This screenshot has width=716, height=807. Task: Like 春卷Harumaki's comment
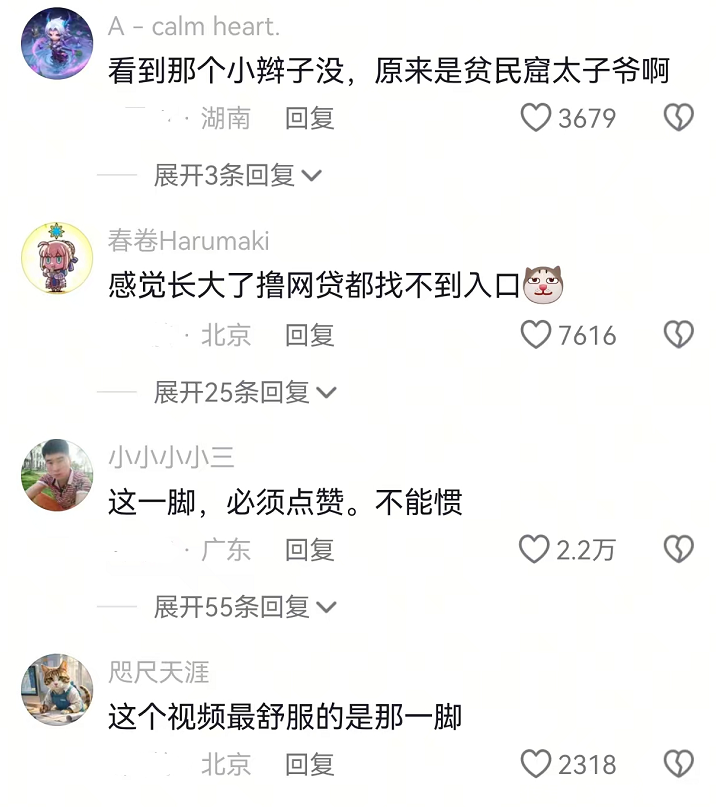(537, 335)
